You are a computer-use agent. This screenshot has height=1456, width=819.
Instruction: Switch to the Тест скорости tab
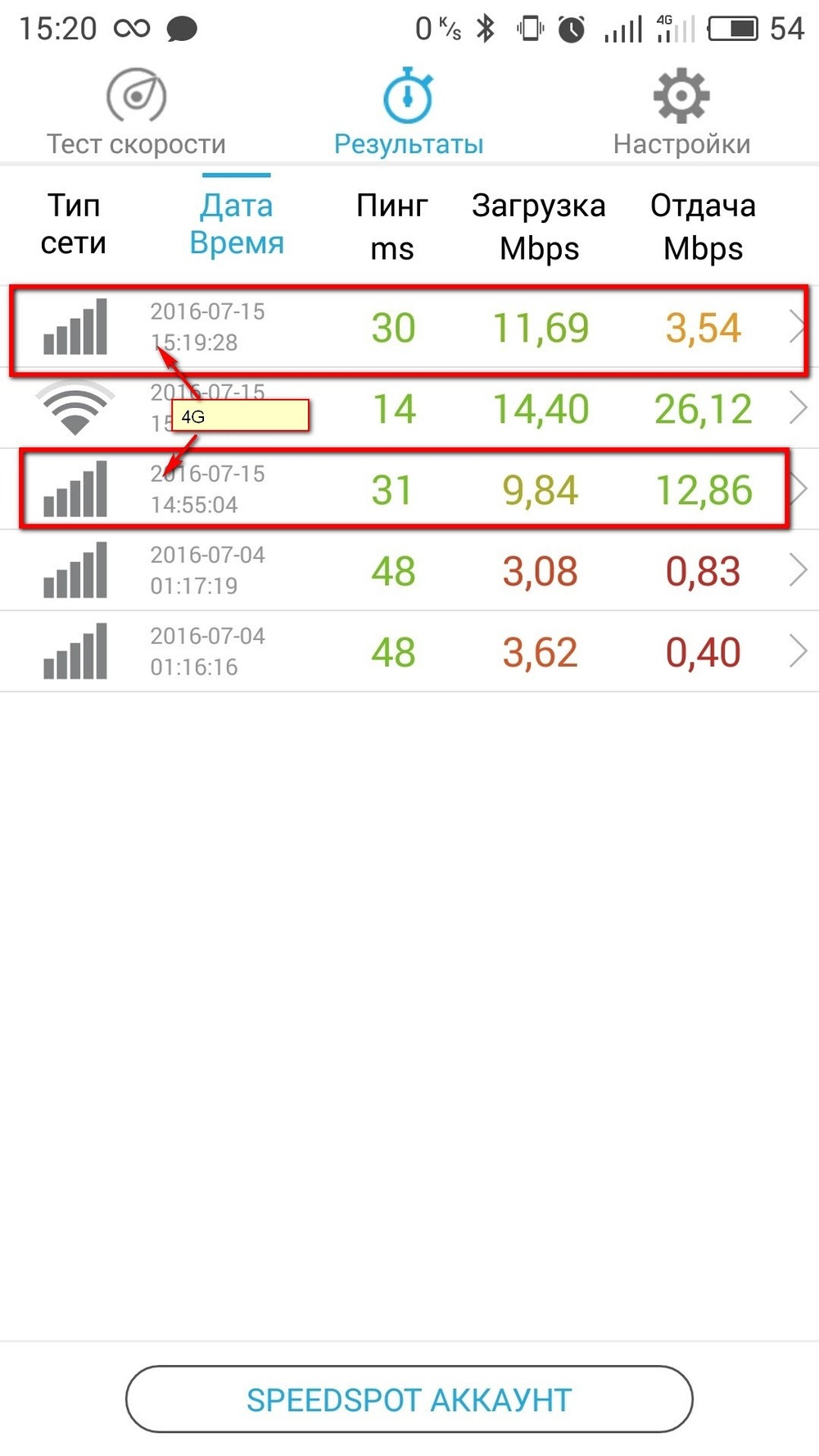click(x=136, y=114)
